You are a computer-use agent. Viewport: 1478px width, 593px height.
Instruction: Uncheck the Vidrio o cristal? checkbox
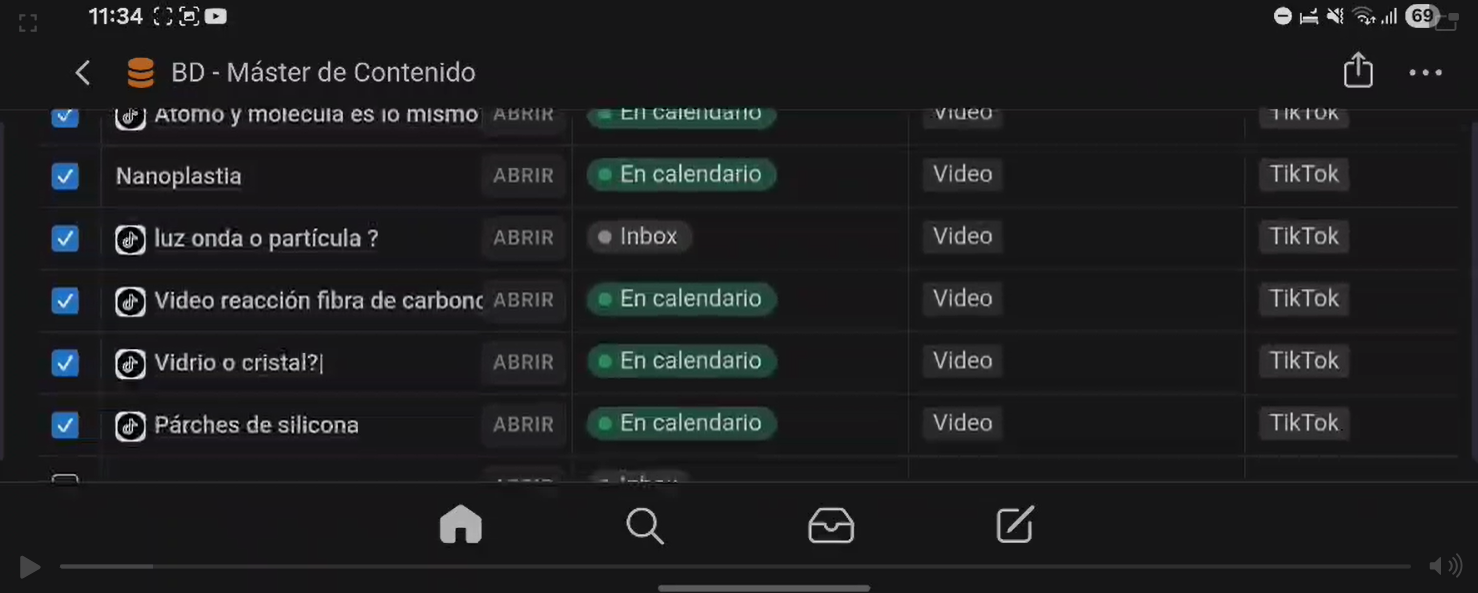click(65, 362)
